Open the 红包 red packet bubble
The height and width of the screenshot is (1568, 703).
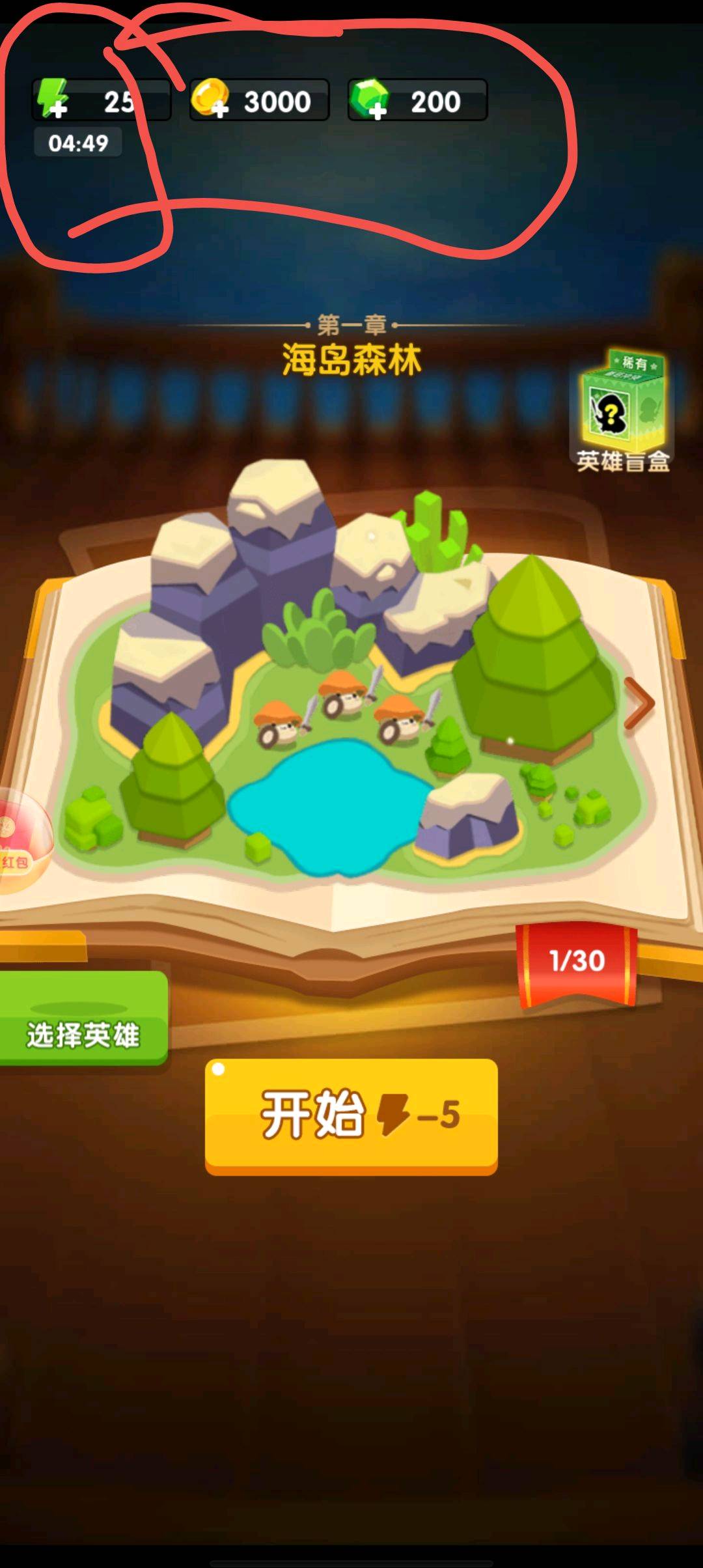point(20,840)
